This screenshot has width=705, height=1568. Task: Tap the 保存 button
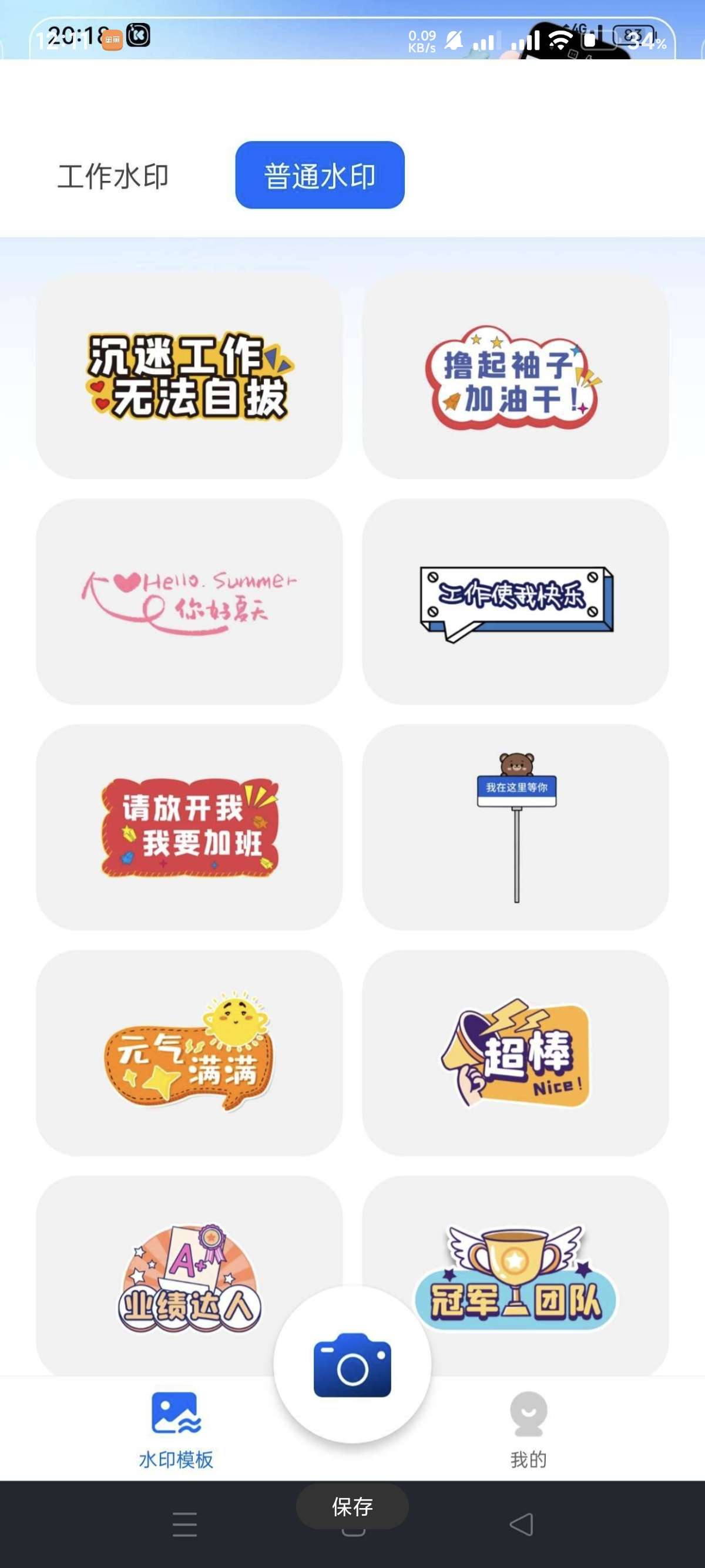click(352, 1506)
